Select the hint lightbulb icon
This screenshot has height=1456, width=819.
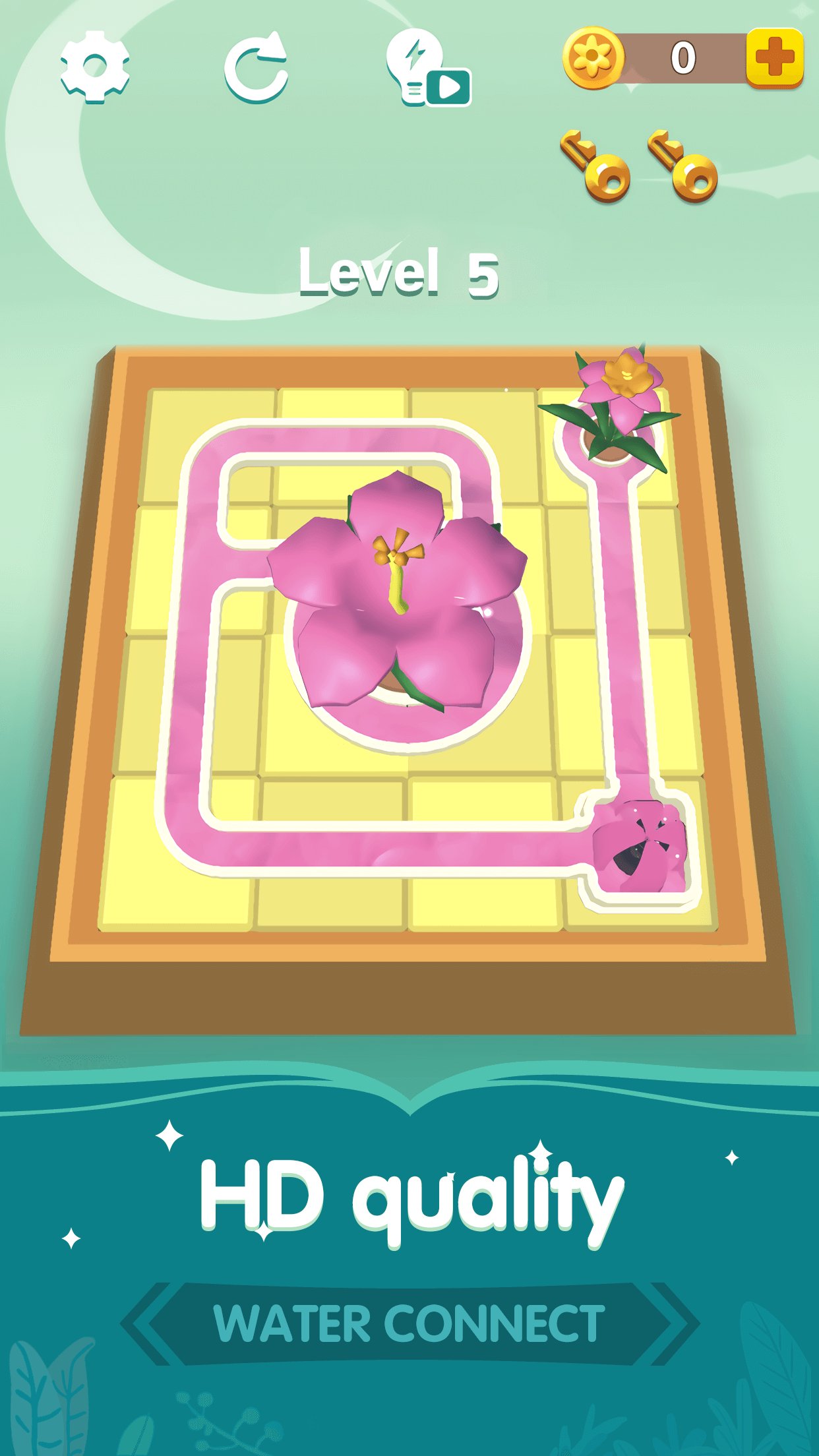(x=414, y=66)
